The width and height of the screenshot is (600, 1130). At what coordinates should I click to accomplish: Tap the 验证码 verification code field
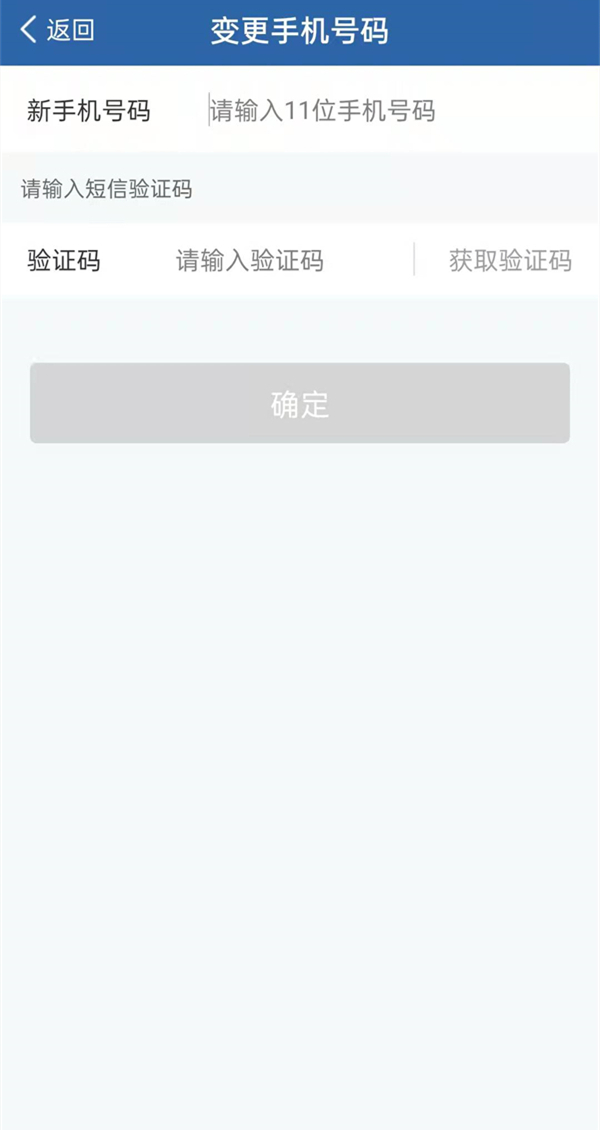tap(280, 262)
